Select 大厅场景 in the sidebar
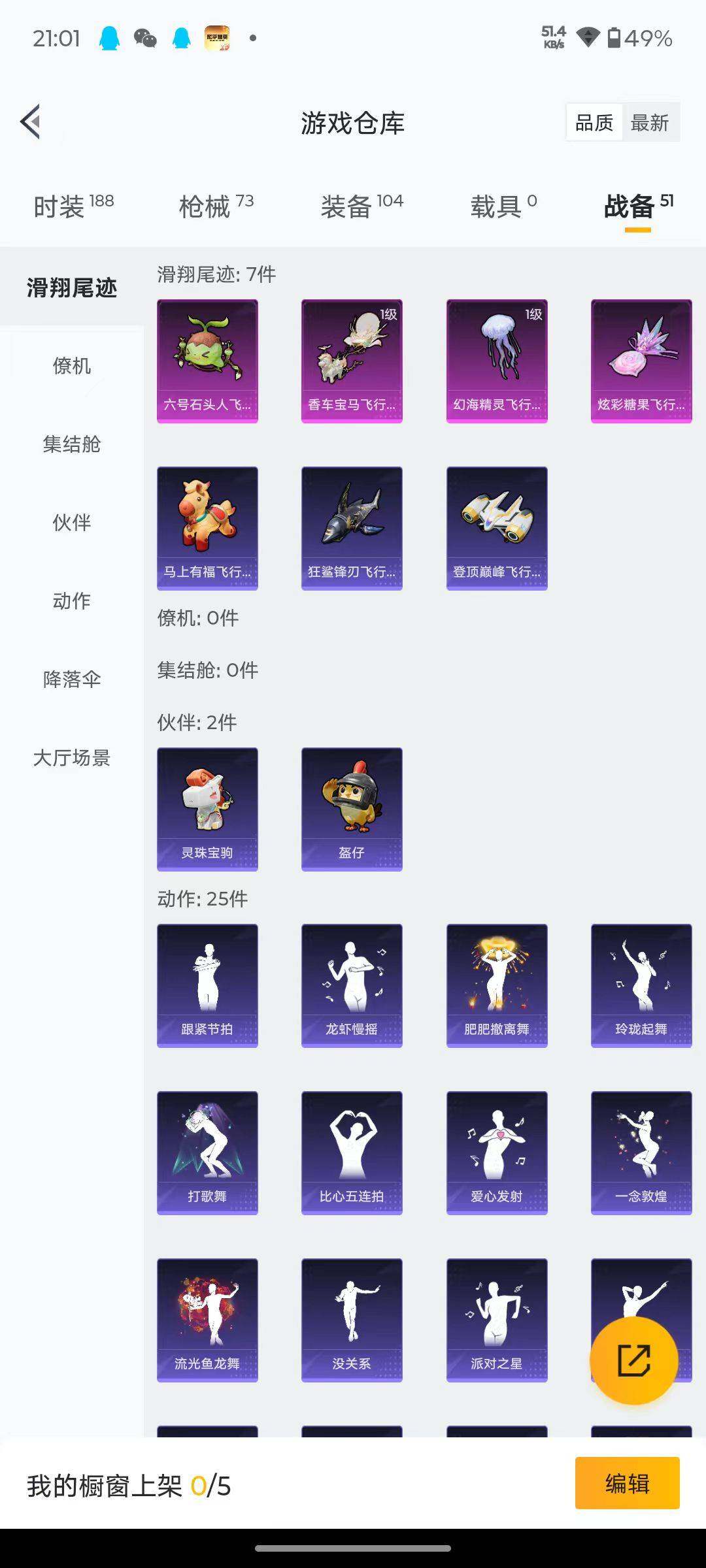This screenshot has height=1568, width=706. click(72, 758)
